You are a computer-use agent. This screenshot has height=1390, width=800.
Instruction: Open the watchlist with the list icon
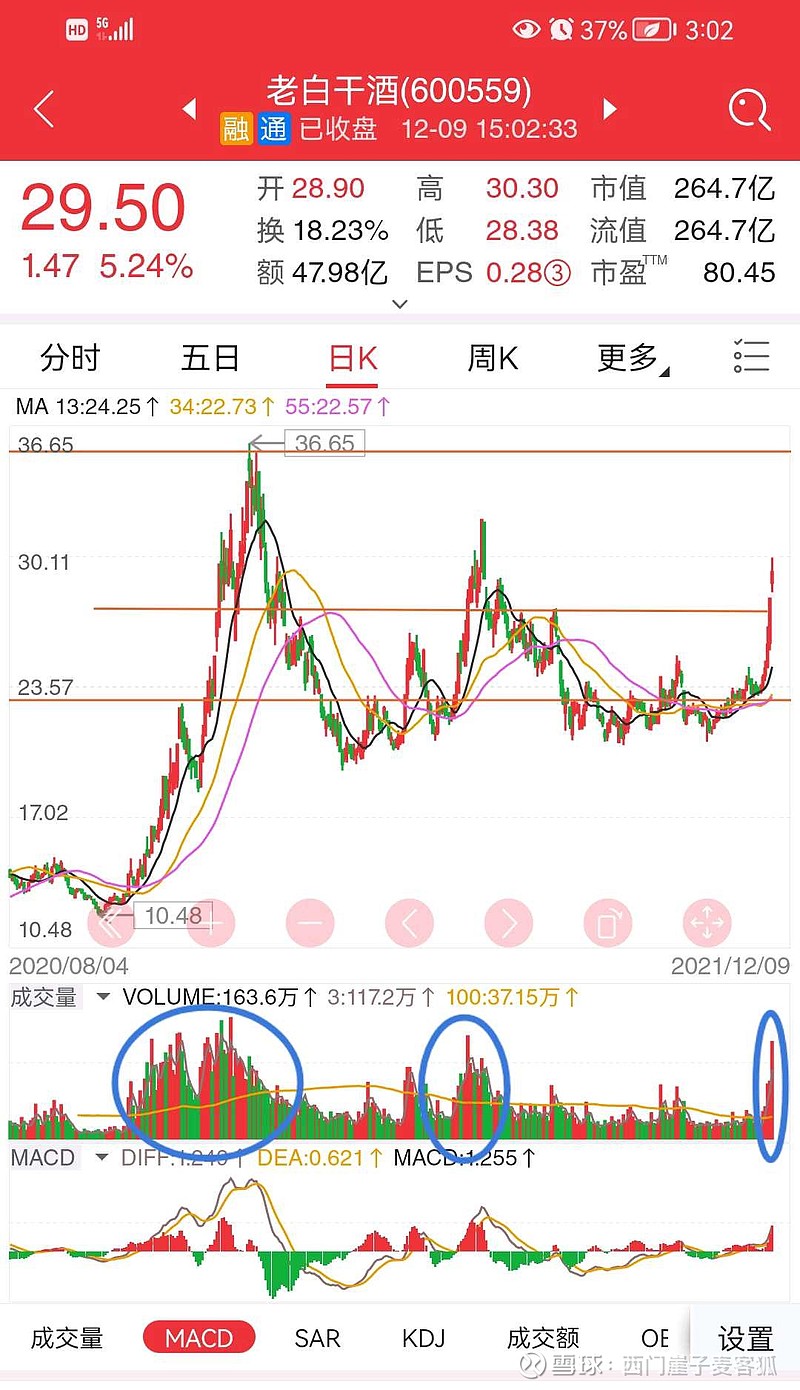tap(752, 357)
